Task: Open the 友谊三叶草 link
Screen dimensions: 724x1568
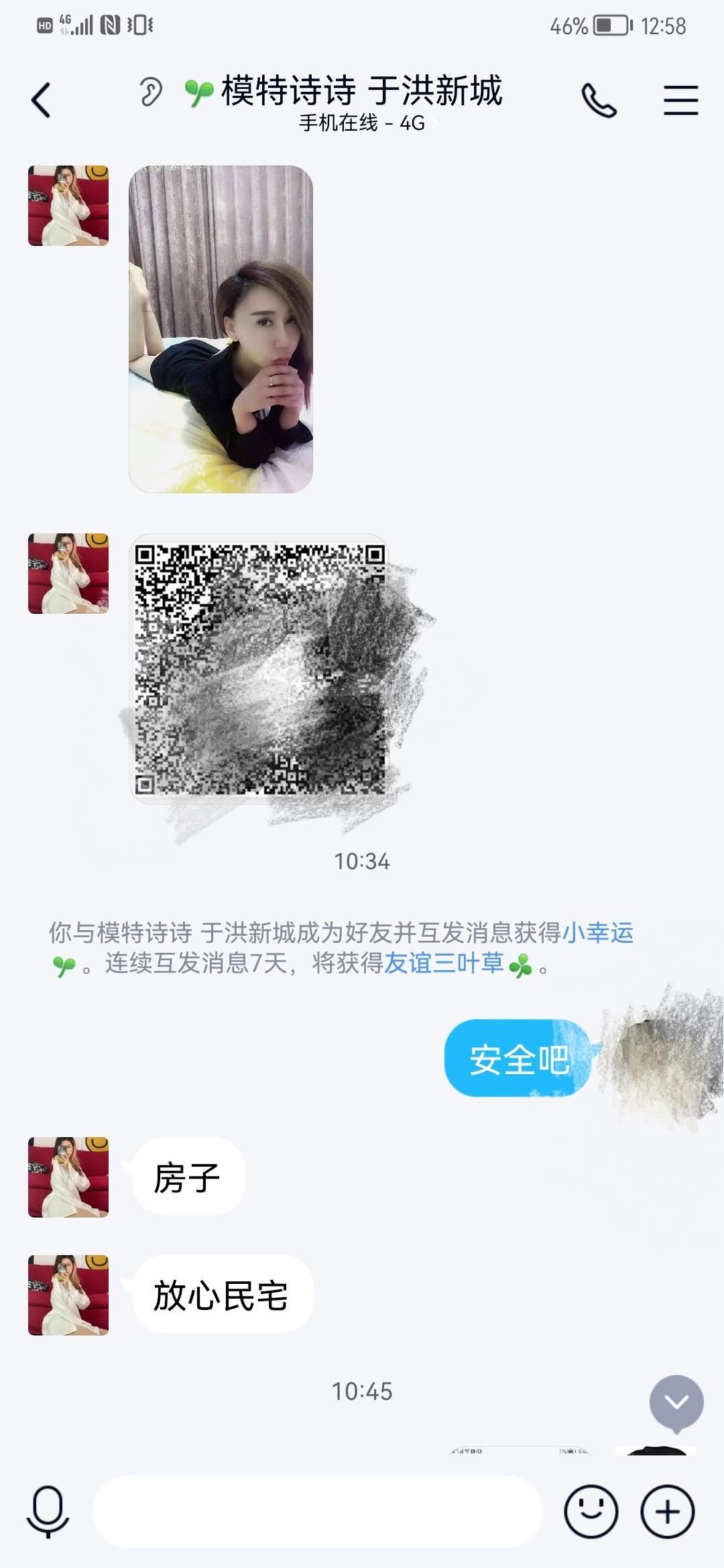Action: click(x=444, y=964)
